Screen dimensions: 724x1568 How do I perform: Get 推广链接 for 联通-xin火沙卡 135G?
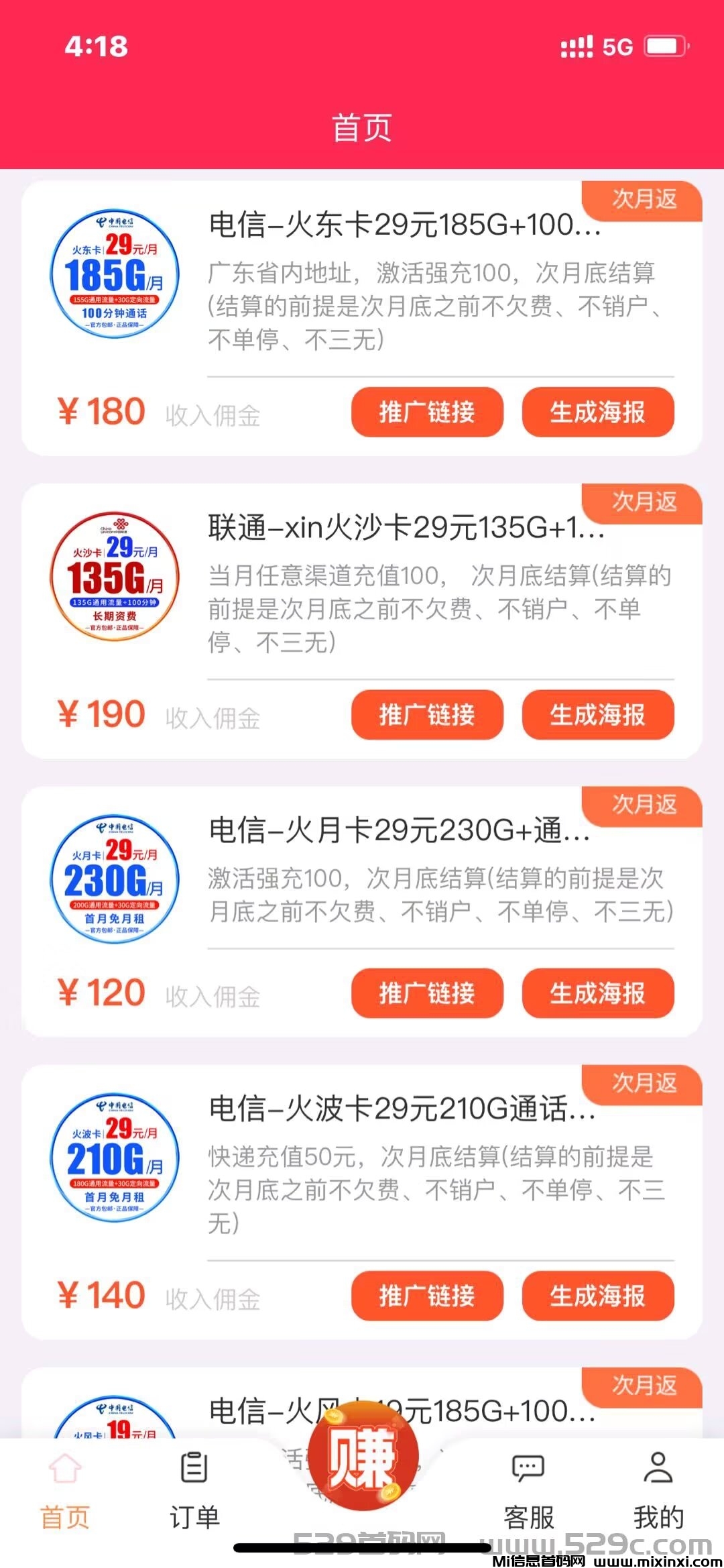[x=427, y=715]
